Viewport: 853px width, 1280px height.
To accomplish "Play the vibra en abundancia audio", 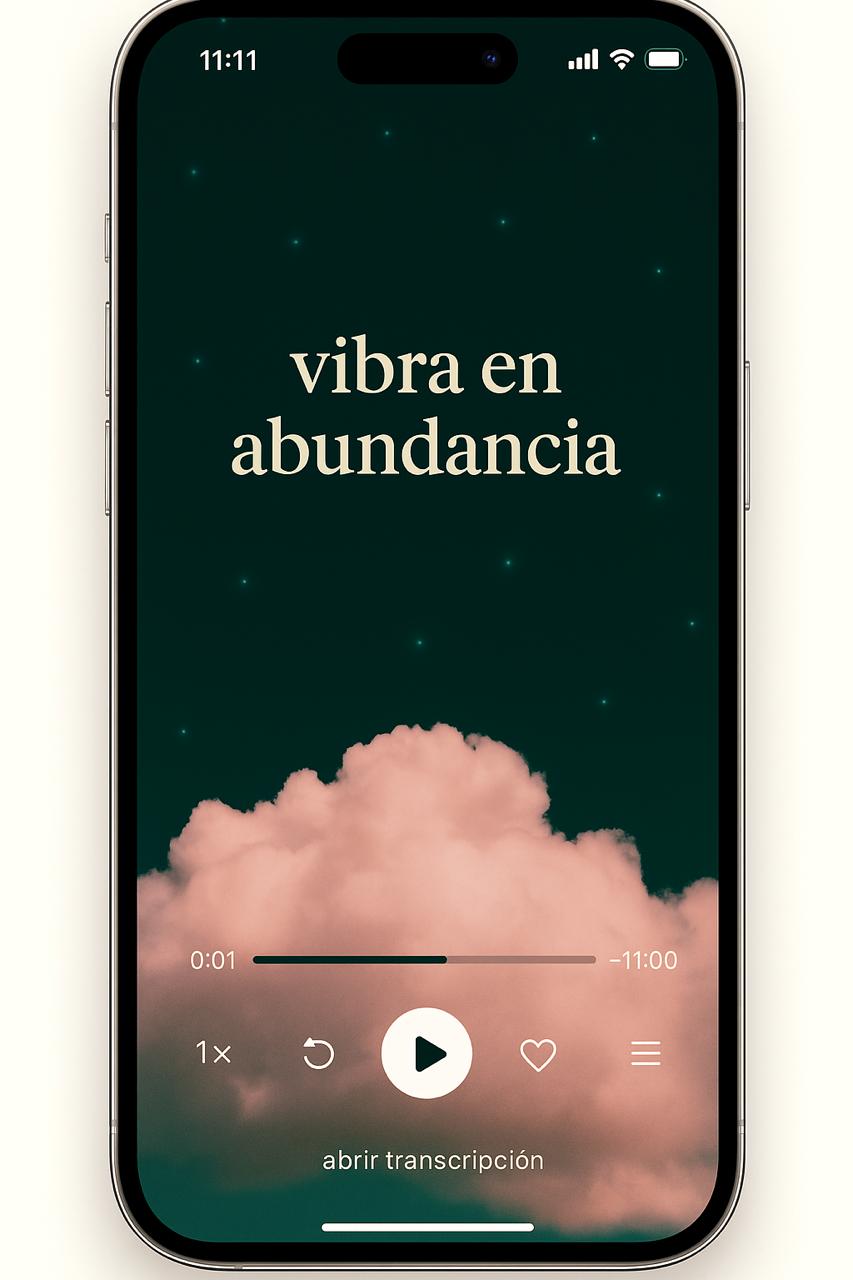I will click(x=427, y=1053).
